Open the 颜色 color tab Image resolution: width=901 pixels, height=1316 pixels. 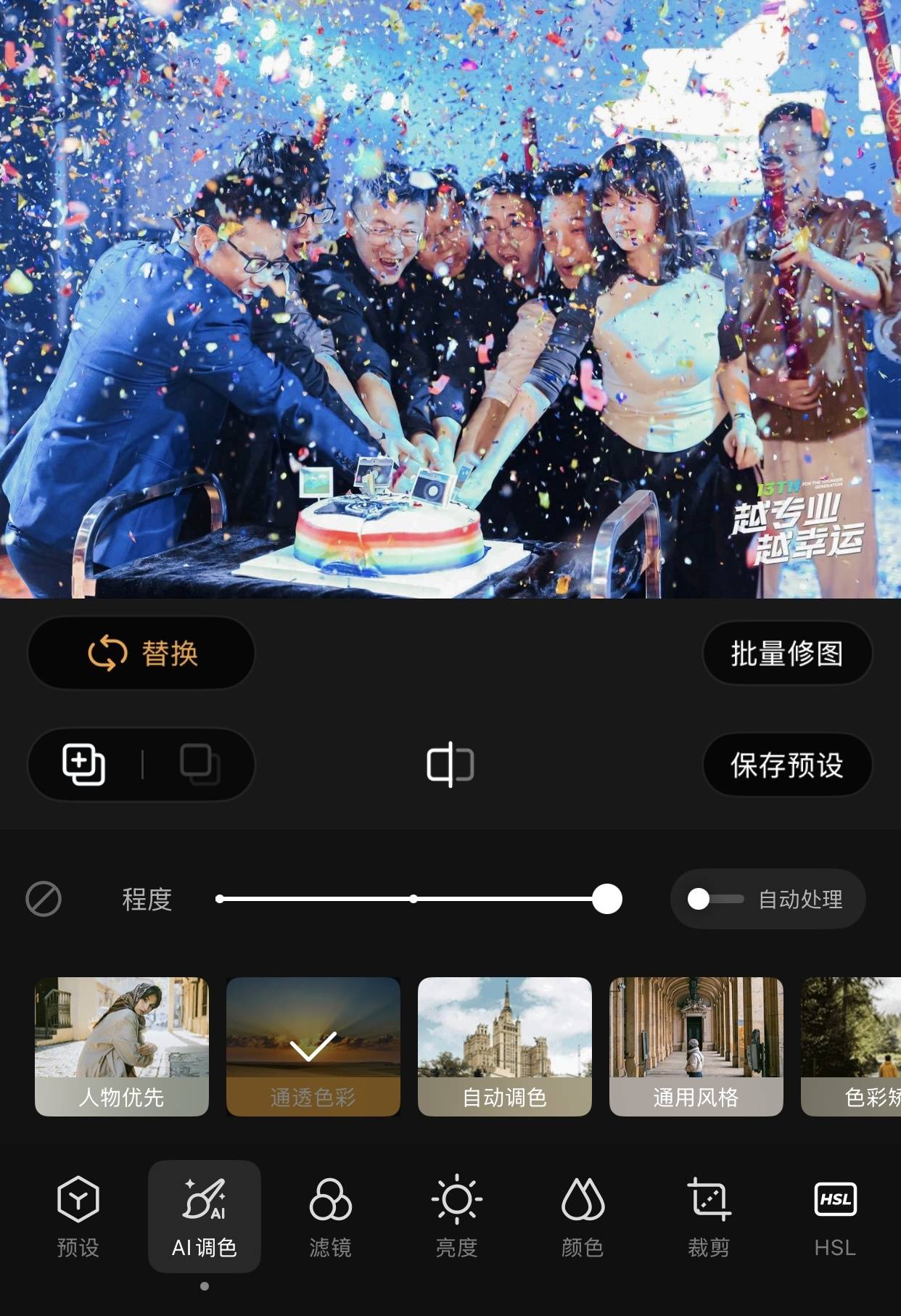(583, 1216)
